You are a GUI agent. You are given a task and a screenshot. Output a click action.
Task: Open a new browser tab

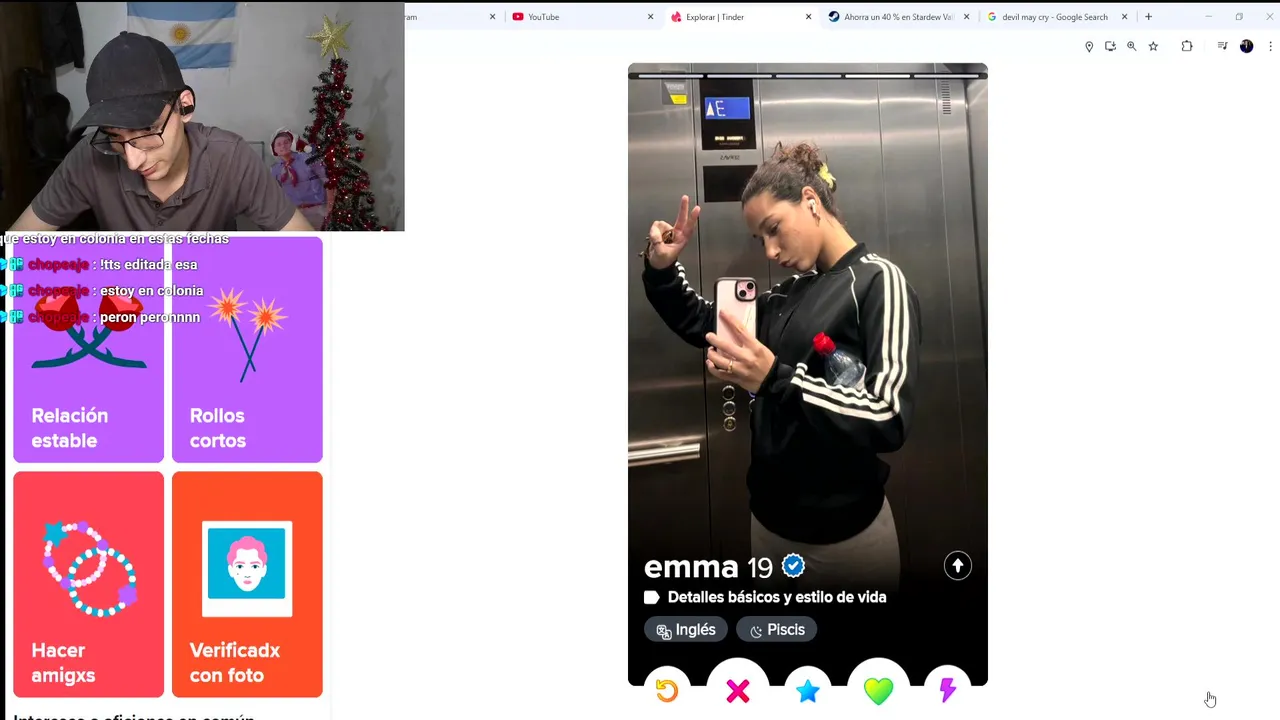tap(1148, 17)
